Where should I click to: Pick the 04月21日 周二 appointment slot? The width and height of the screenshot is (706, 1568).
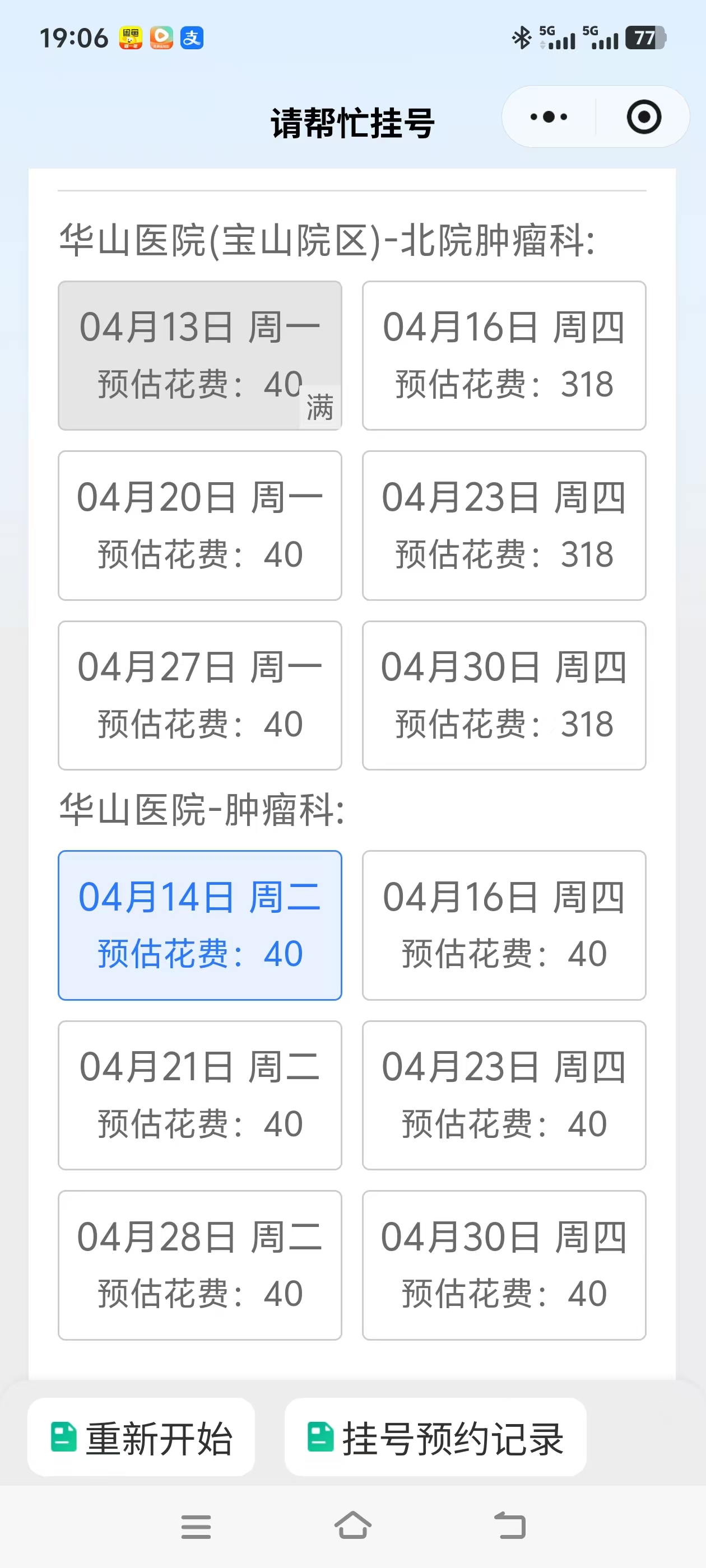[x=200, y=1095]
